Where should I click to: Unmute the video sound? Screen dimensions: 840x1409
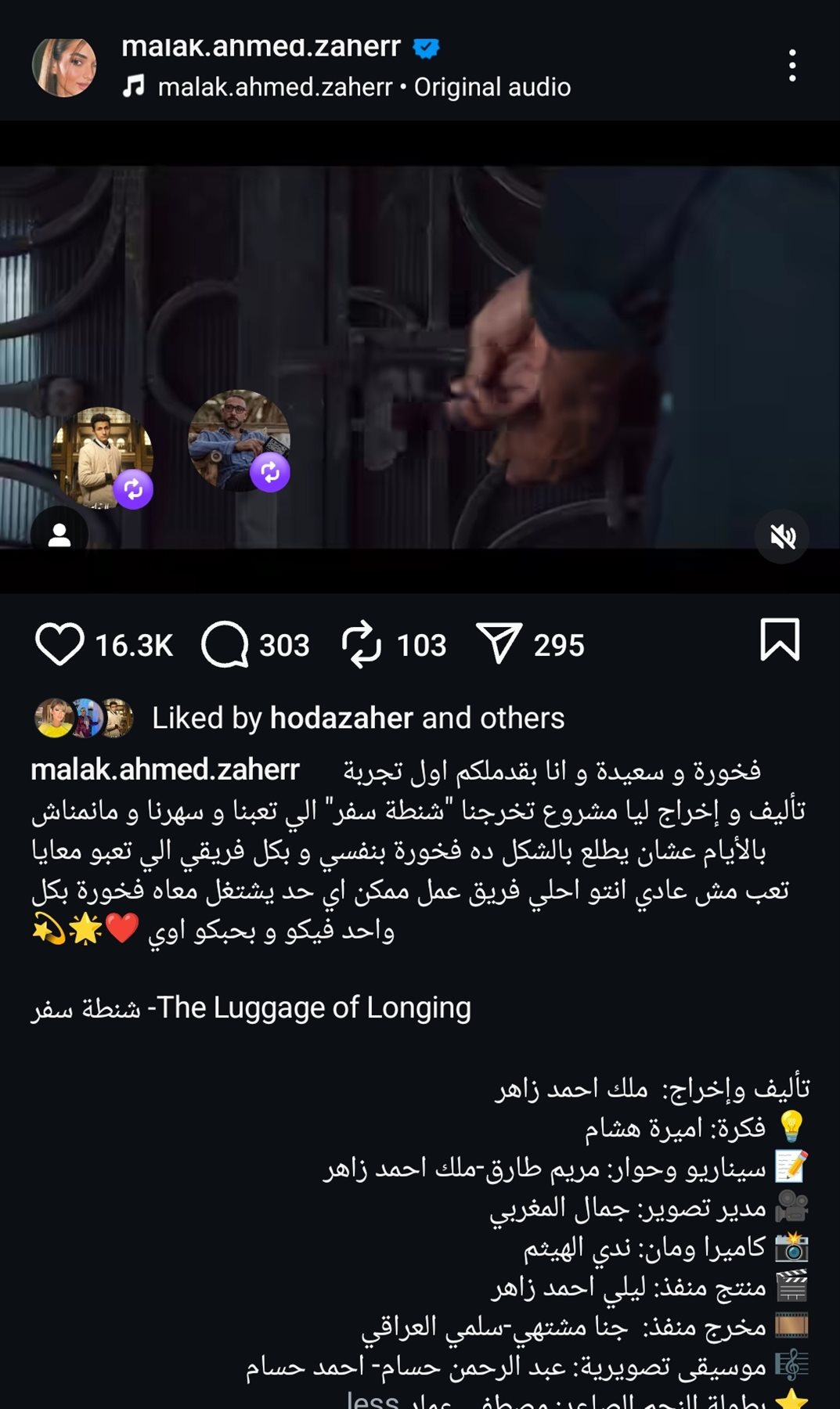(x=782, y=536)
